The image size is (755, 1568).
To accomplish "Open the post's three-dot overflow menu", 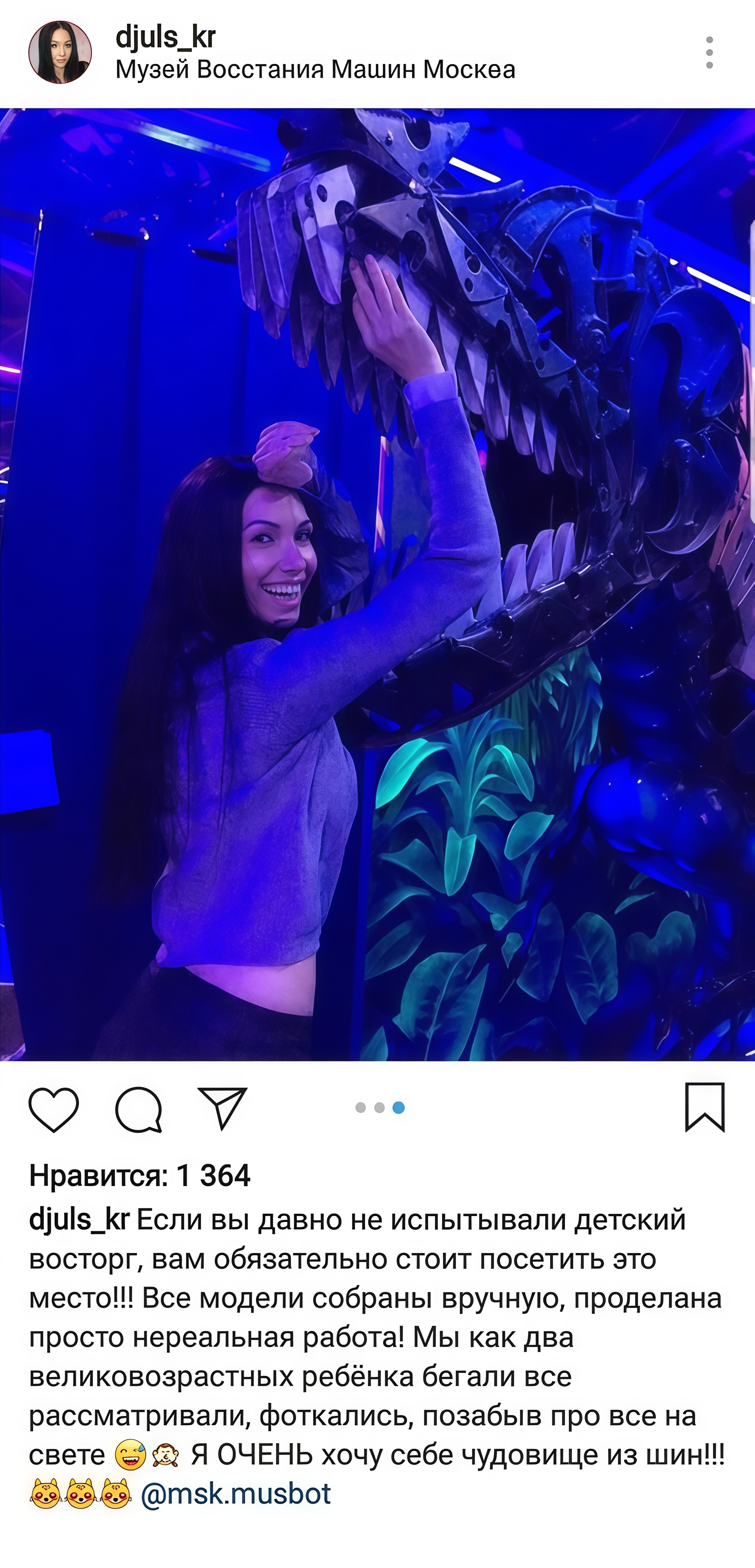I will pyautogui.click(x=710, y=52).
